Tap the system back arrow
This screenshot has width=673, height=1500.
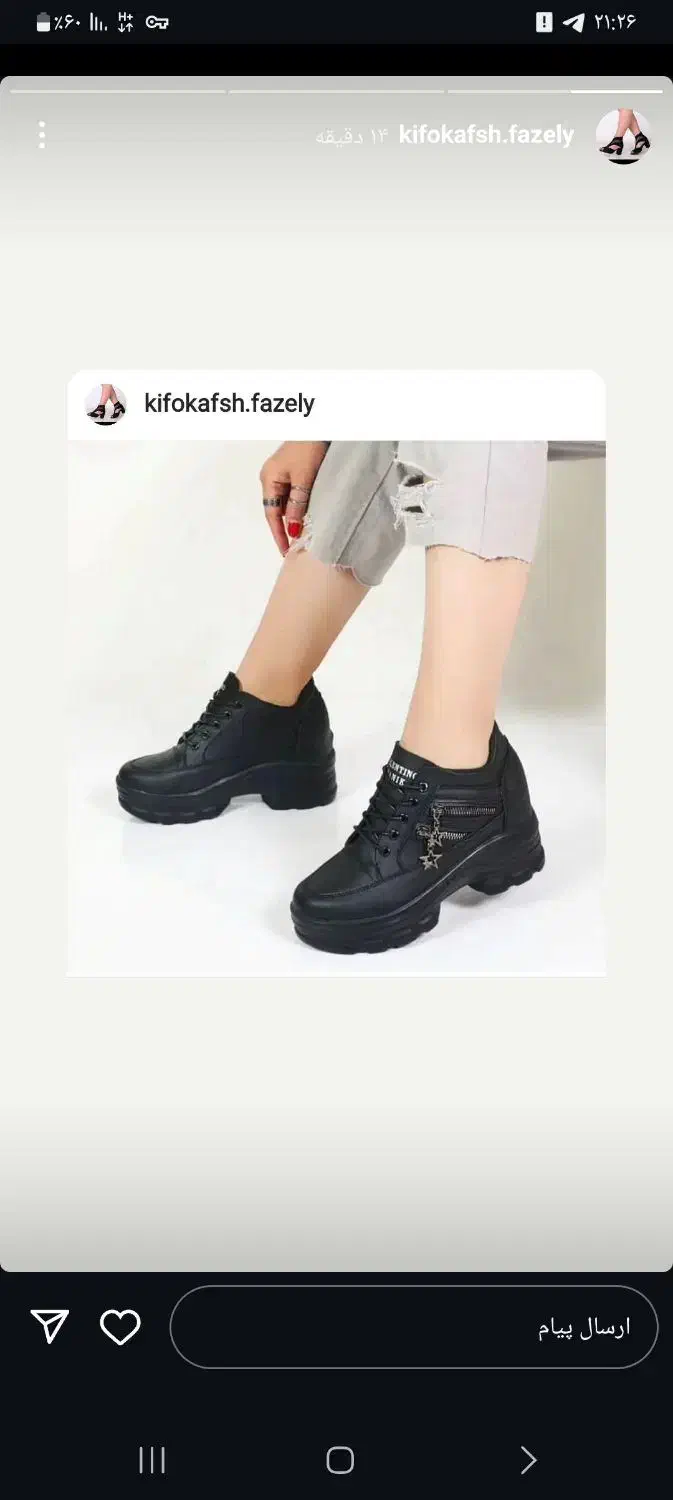tap(528, 1460)
